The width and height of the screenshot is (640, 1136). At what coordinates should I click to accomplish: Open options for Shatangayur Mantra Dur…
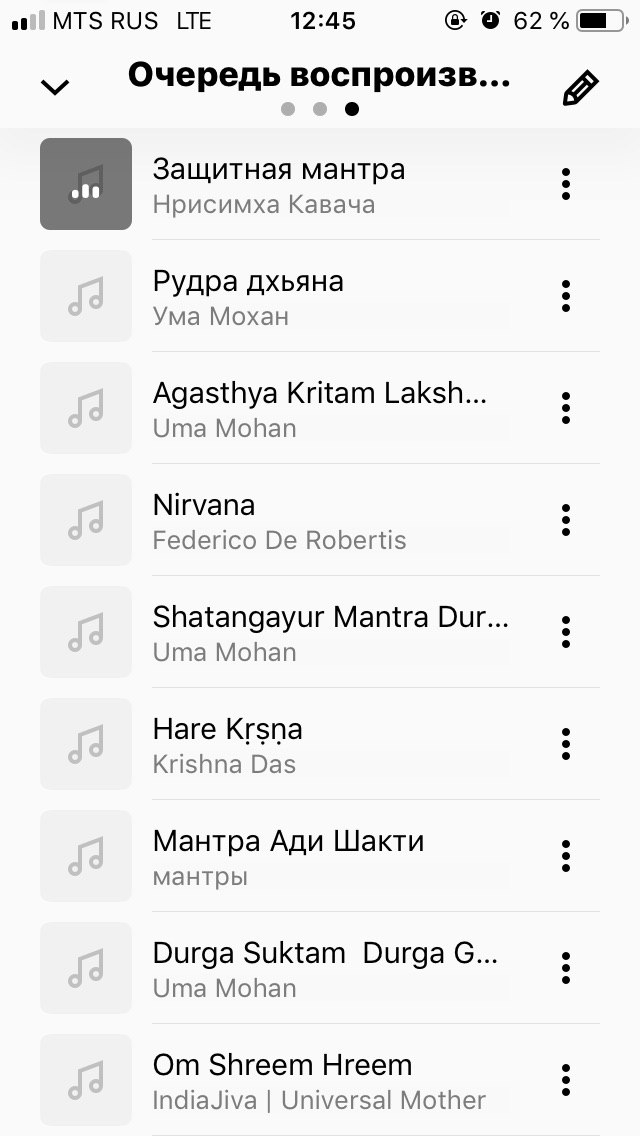tap(566, 632)
